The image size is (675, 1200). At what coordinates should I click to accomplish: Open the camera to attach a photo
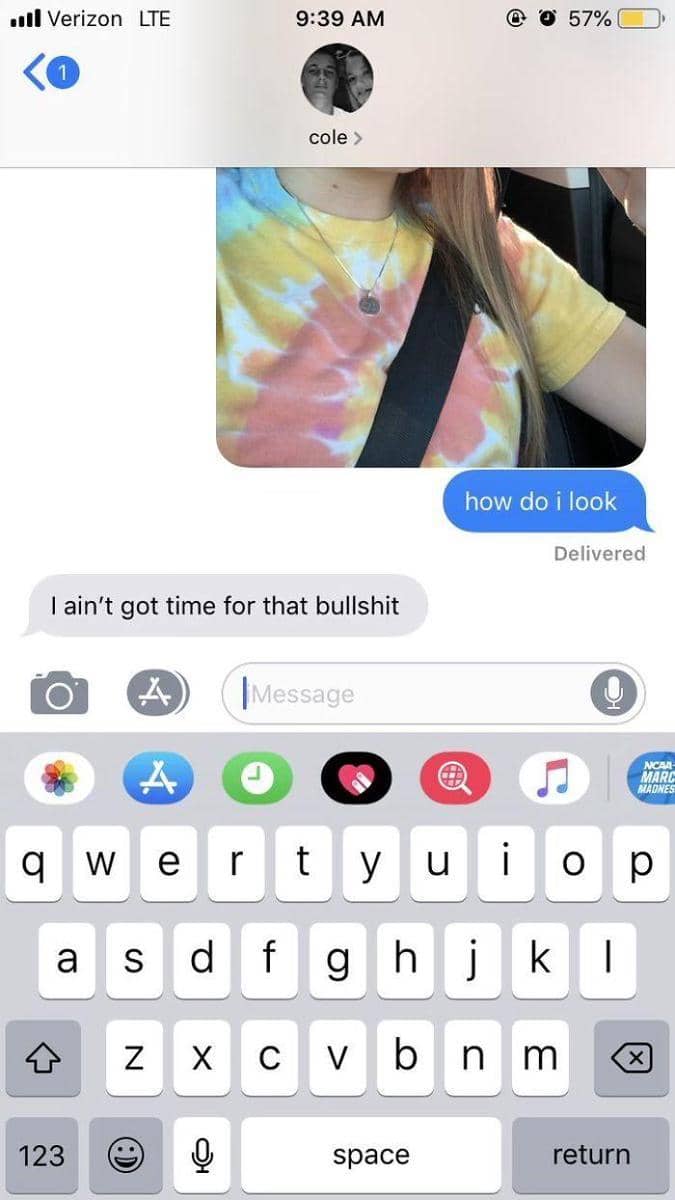click(x=59, y=693)
